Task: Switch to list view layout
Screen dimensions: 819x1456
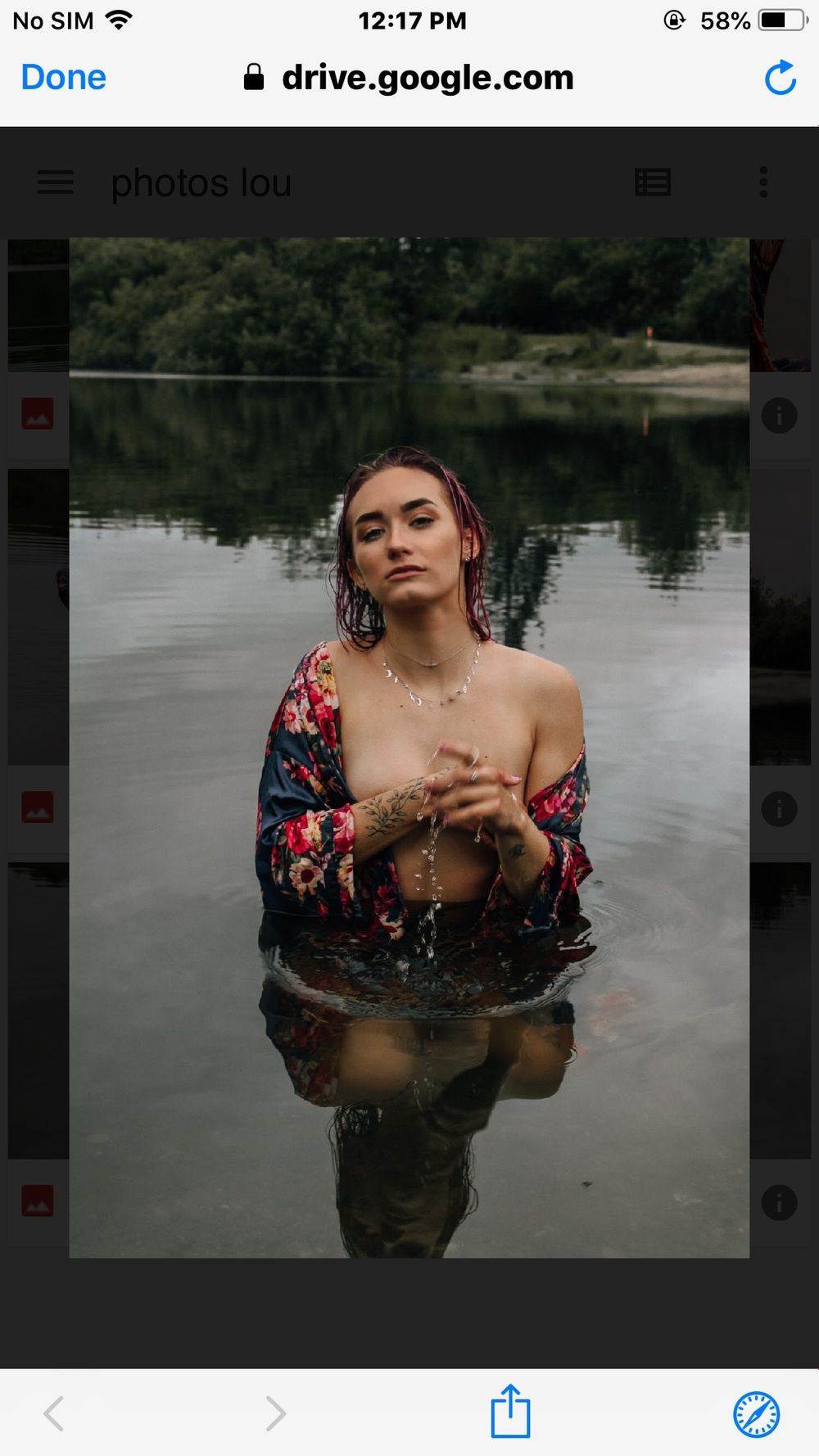Action: (653, 182)
